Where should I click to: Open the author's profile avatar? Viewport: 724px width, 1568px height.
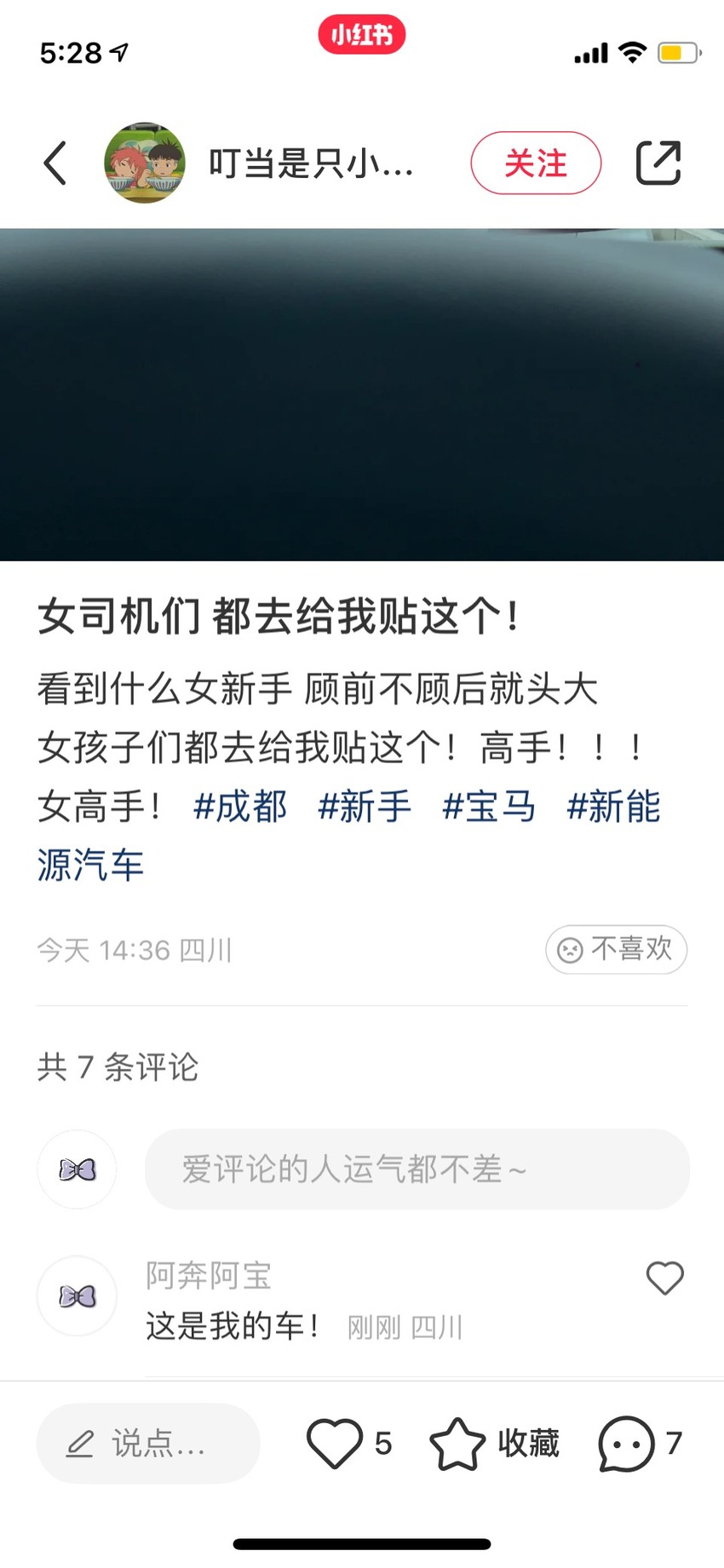coord(145,163)
